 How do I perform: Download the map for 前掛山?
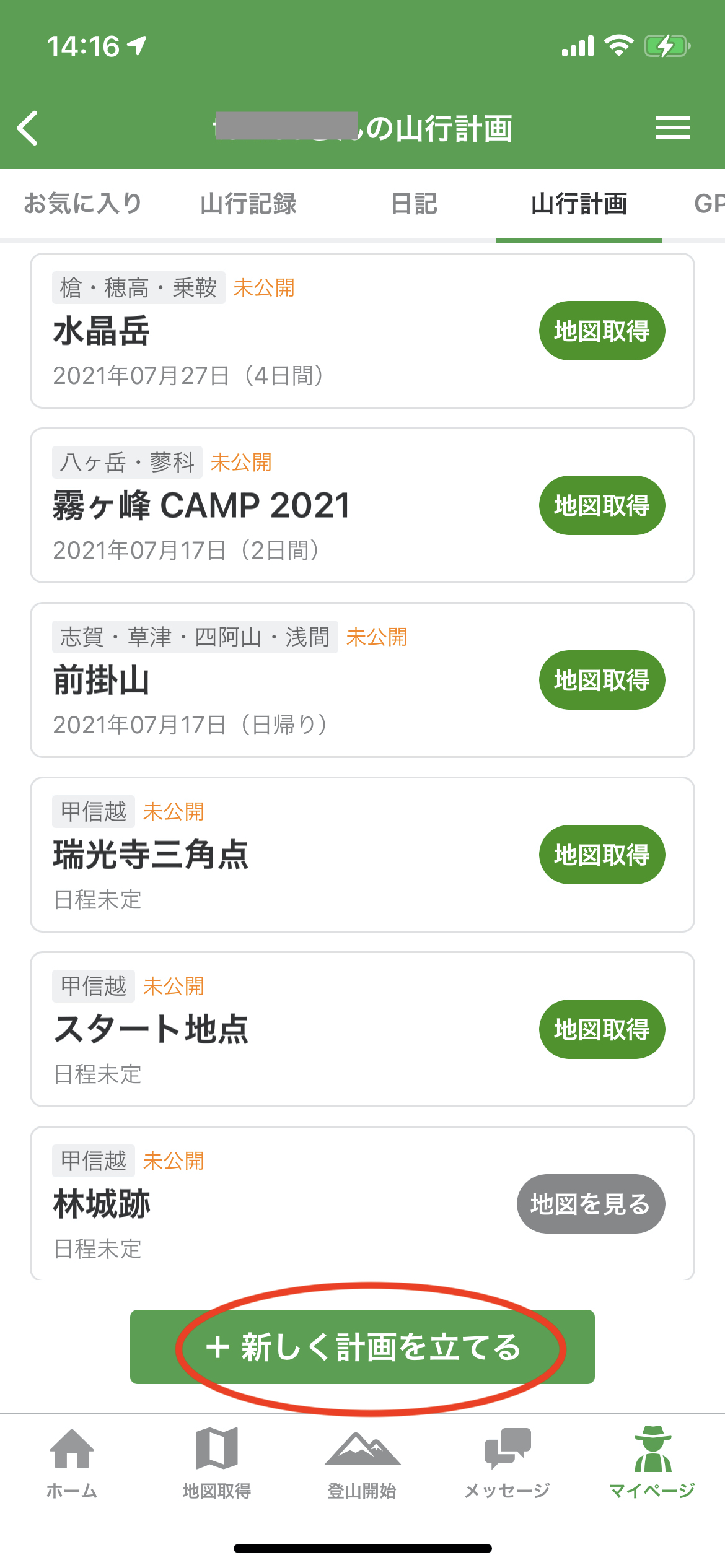(602, 680)
